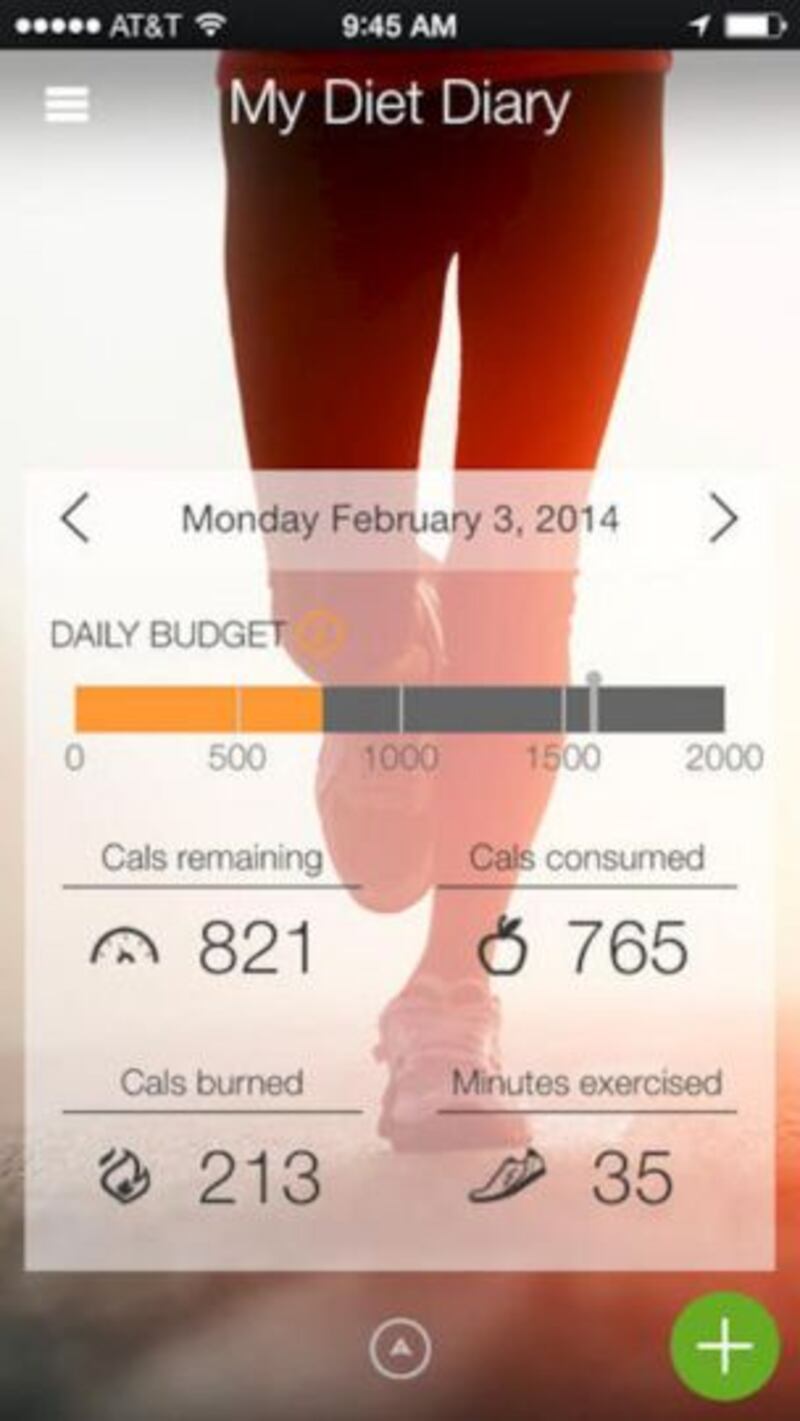Tap the Daily Budget edit icon
The image size is (800, 1421).
pos(320,633)
